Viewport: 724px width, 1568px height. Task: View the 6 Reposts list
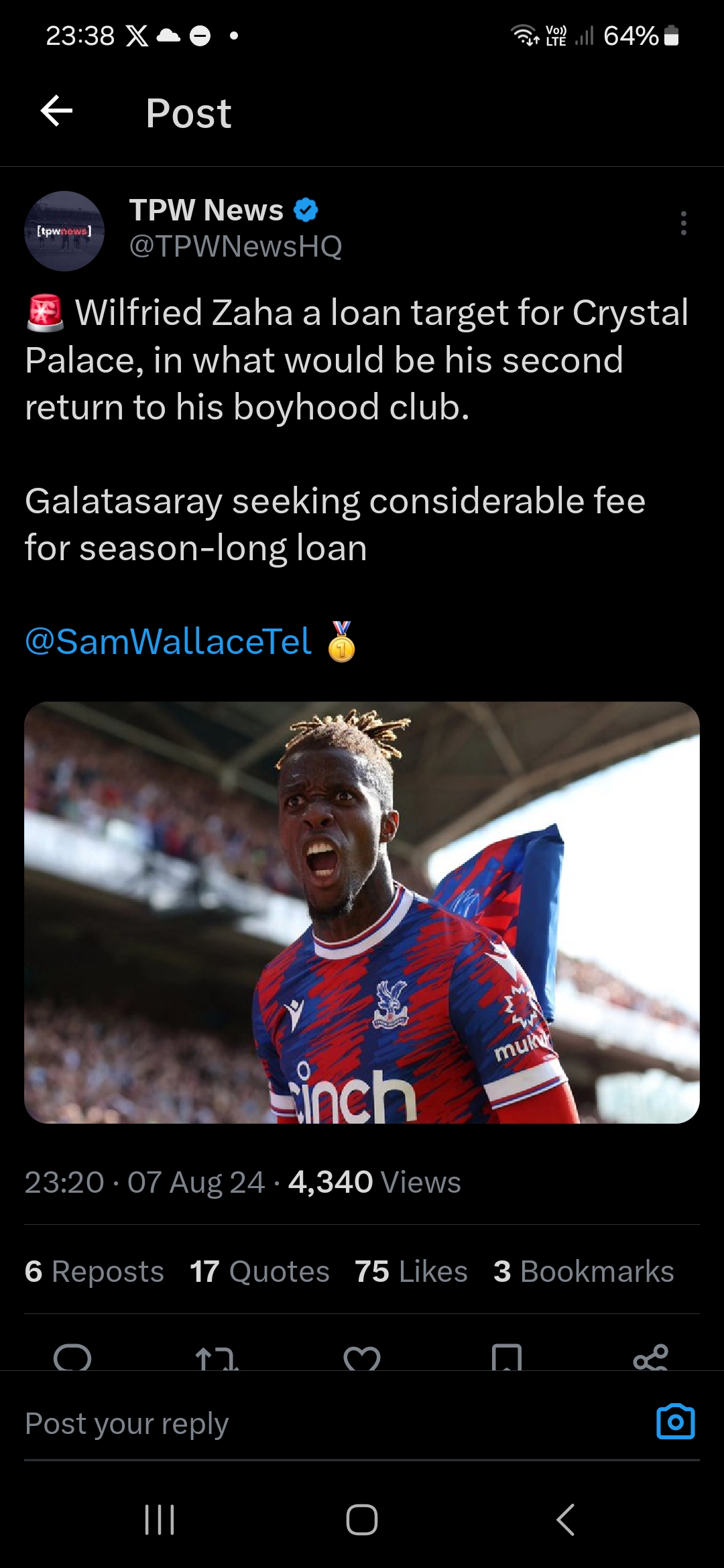coord(95,1271)
